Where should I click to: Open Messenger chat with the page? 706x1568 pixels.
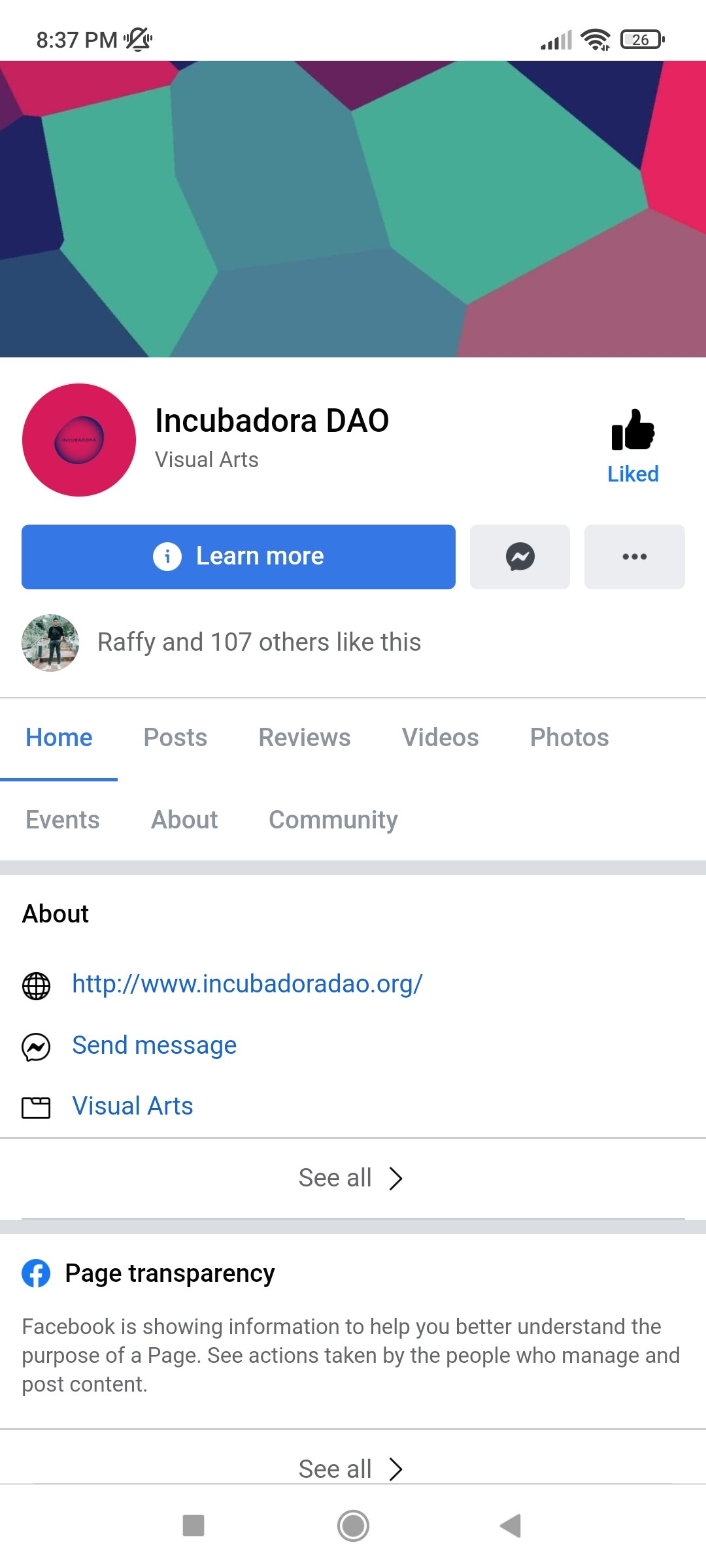pos(520,557)
